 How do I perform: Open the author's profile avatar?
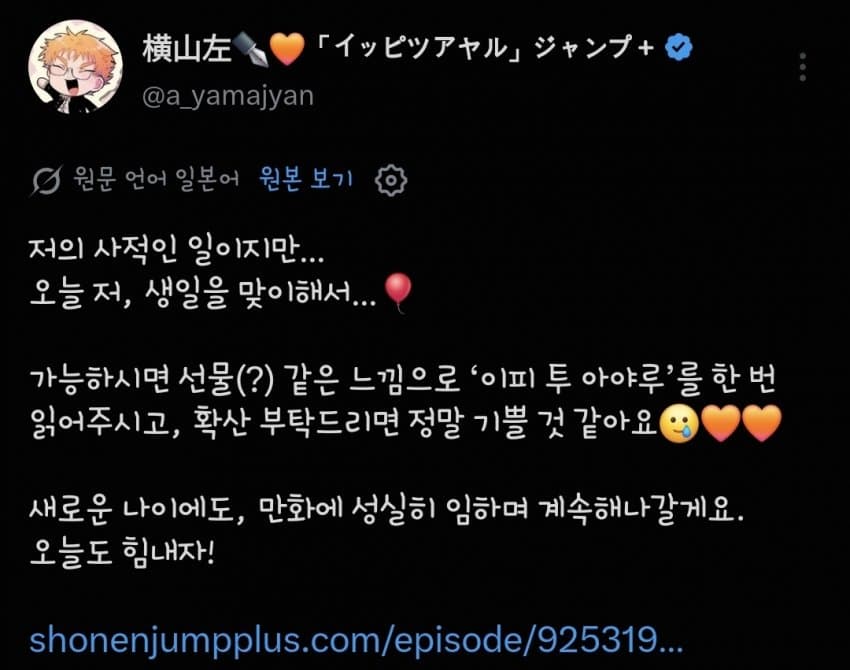(x=75, y=67)
